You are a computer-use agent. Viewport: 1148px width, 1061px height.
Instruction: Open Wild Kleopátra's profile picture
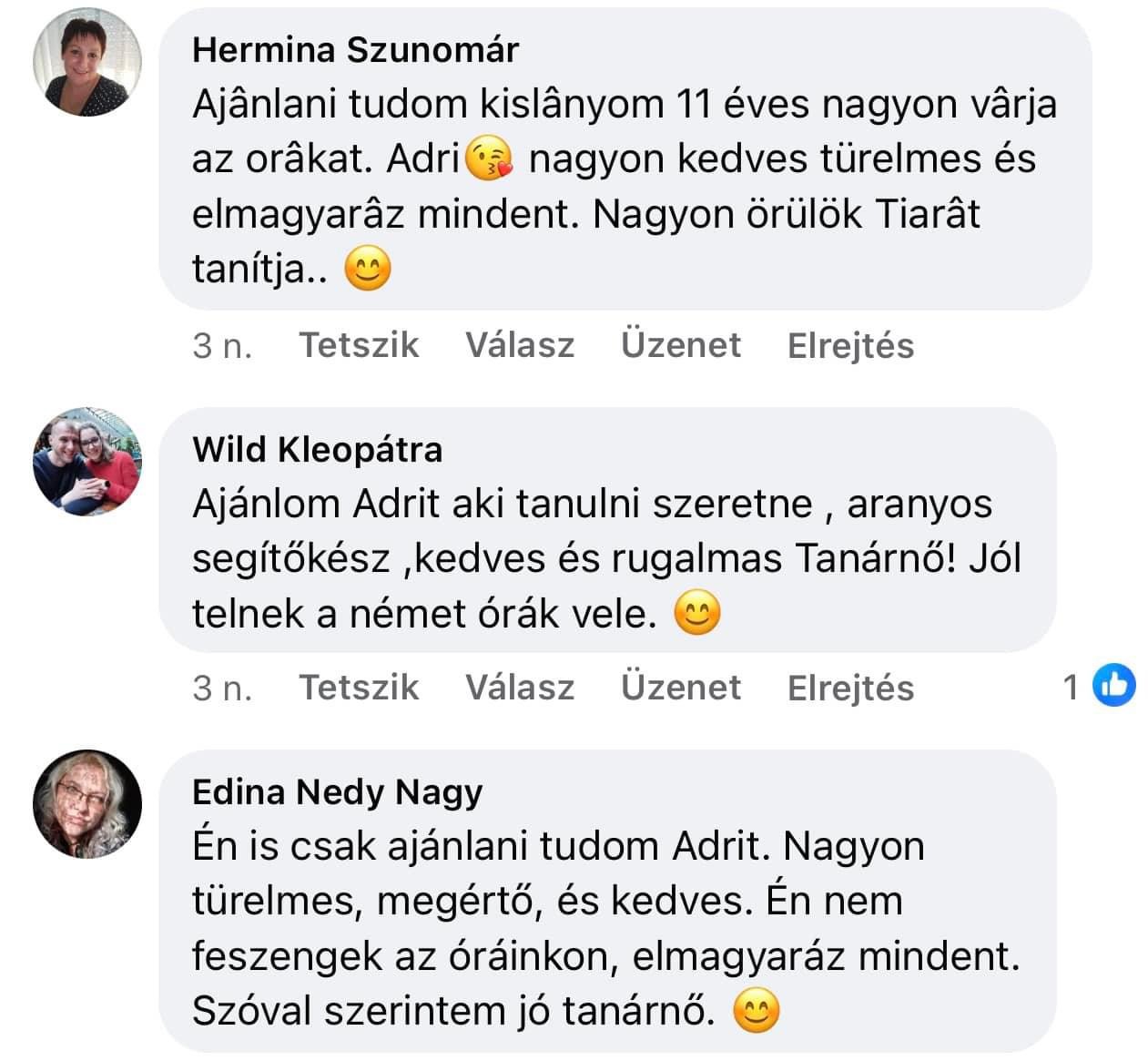click(87, 462)
